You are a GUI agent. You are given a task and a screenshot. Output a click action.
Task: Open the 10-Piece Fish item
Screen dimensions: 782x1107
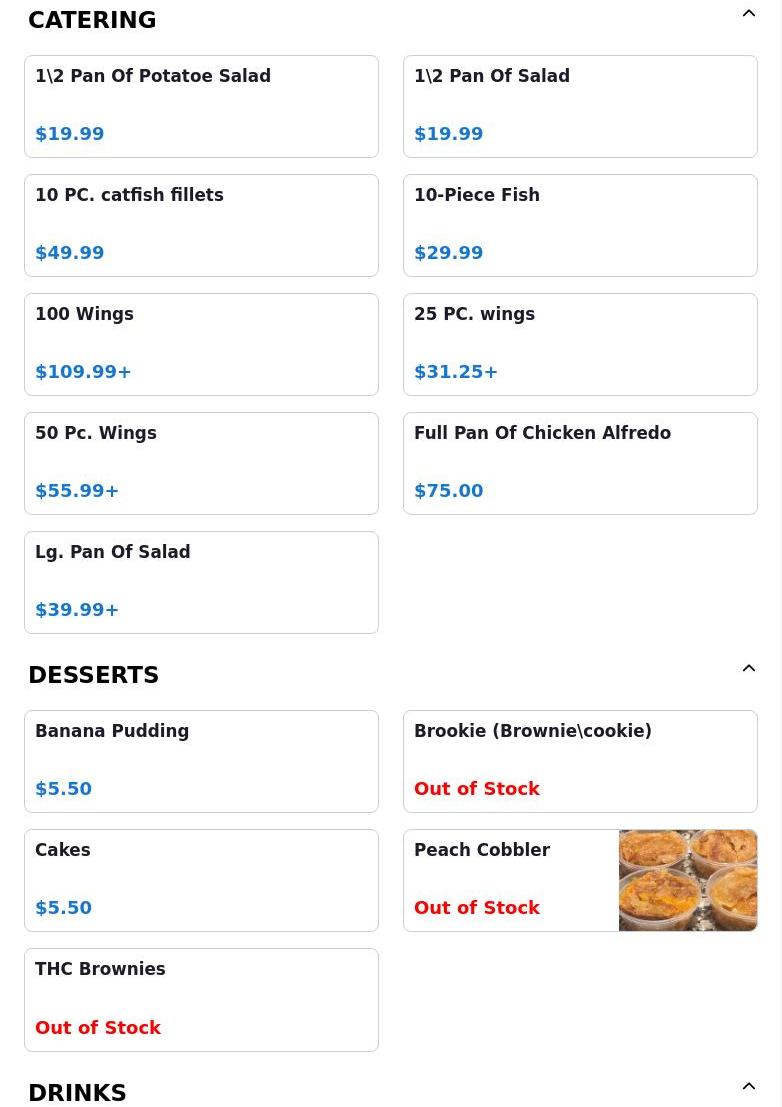click(x=580, y=225)
